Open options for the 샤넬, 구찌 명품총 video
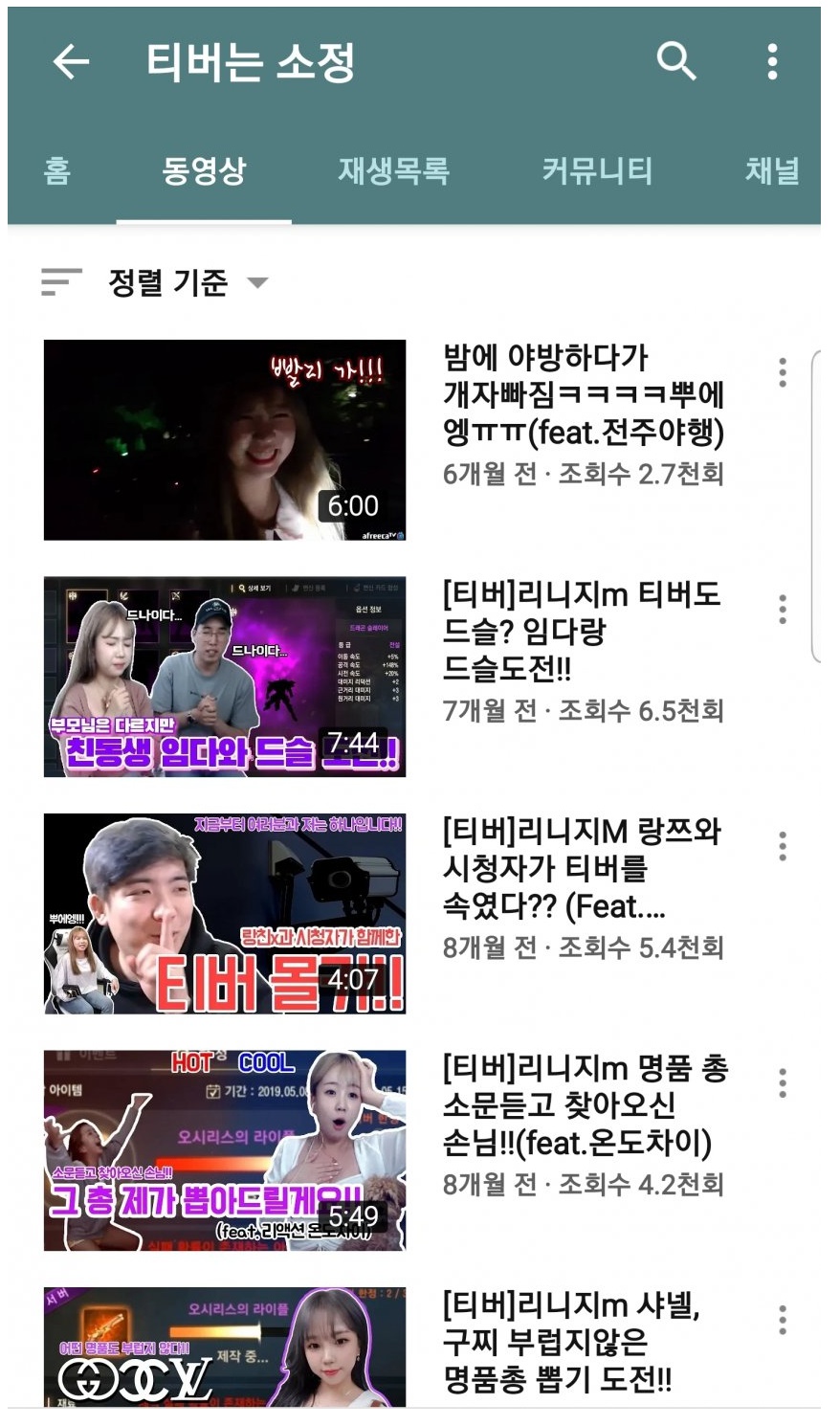This screenshot has width=840, height=1426. pos(783,1320)
